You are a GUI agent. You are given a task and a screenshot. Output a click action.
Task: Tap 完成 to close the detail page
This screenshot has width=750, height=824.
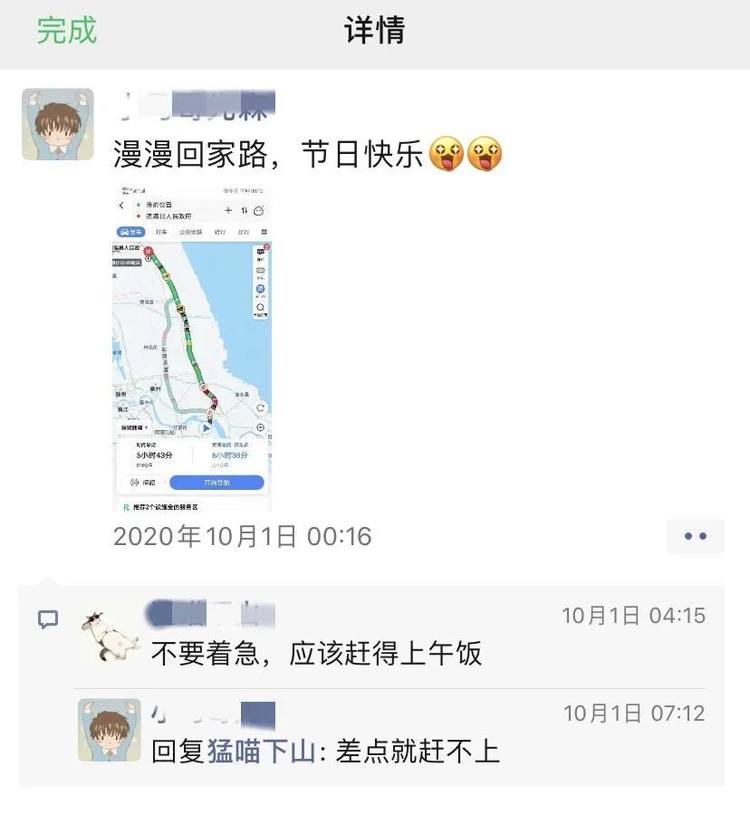tap(67, 30)
